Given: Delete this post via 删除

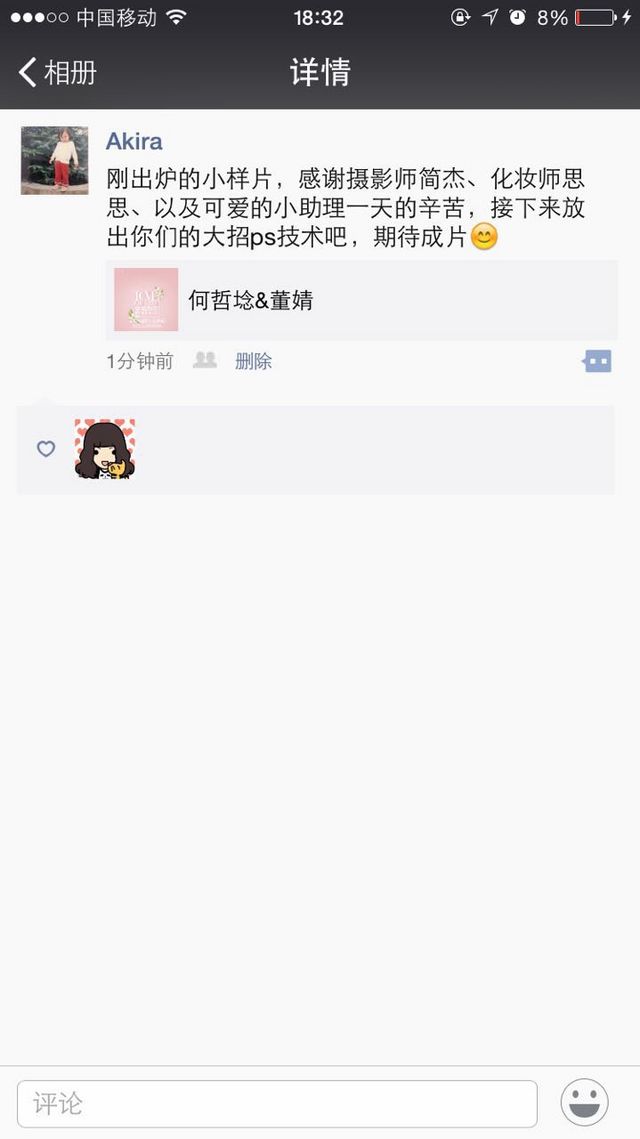Looking at the screenshot, I should pos(254,361).
